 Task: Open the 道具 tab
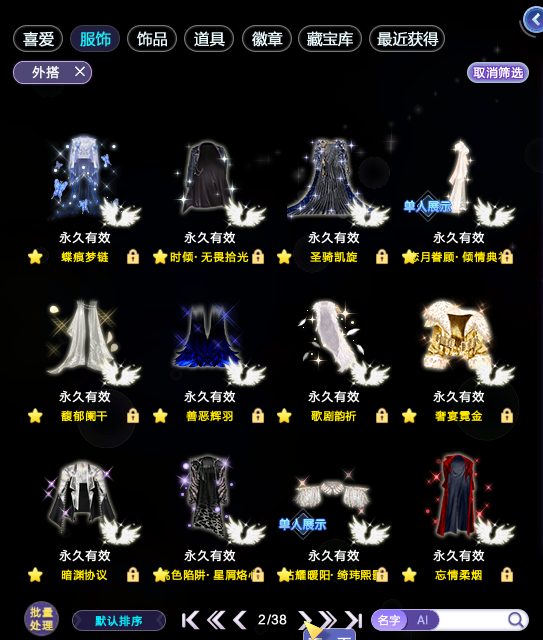point(209,39)
